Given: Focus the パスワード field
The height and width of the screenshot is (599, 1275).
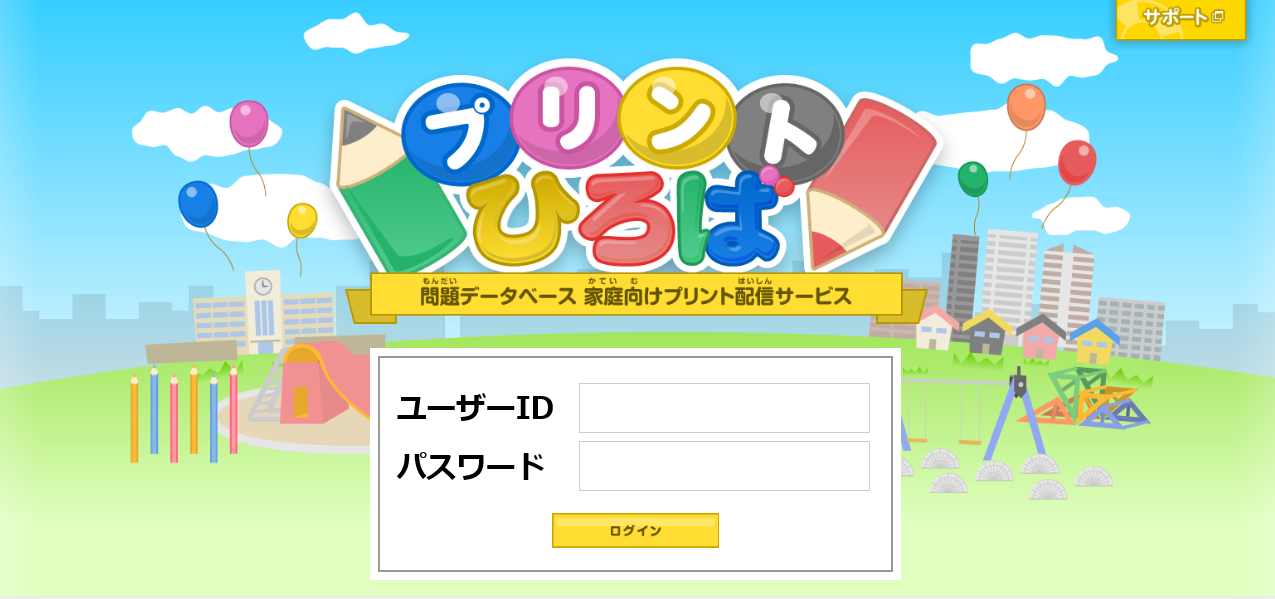Looking at the screenshot, I should pos(724,466).
